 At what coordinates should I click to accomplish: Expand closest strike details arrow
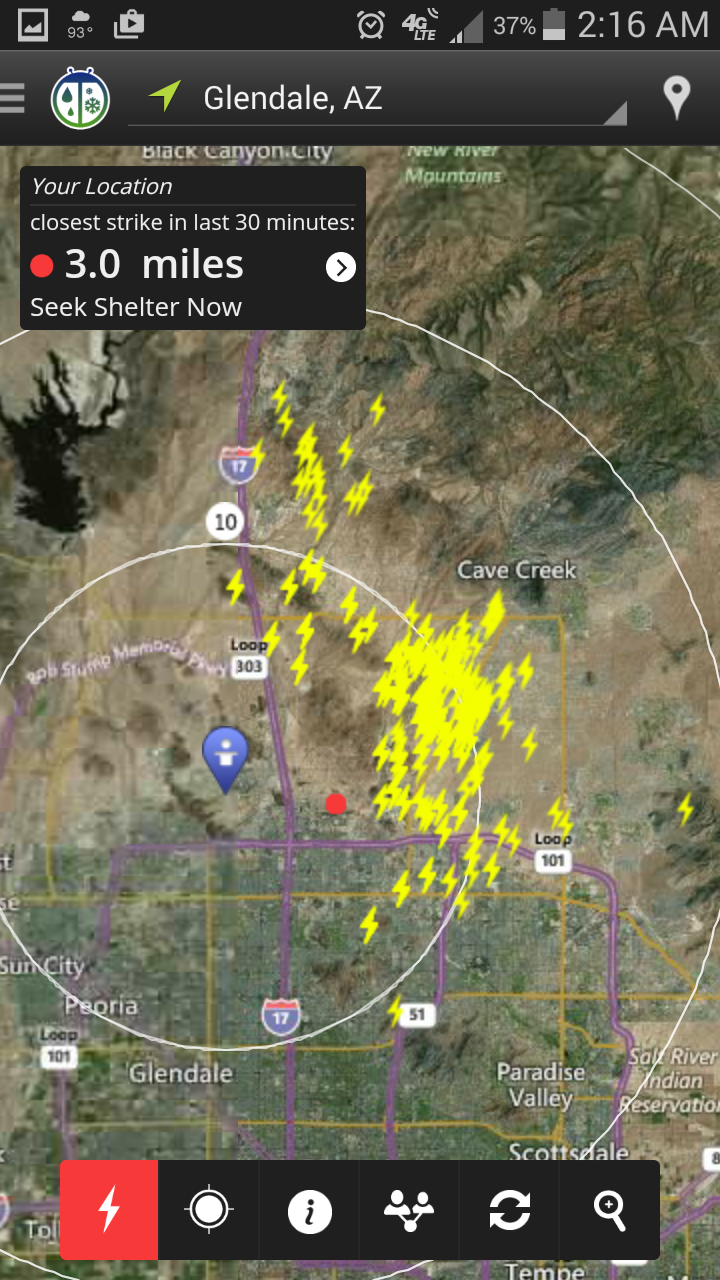click(x=341, y=267)
